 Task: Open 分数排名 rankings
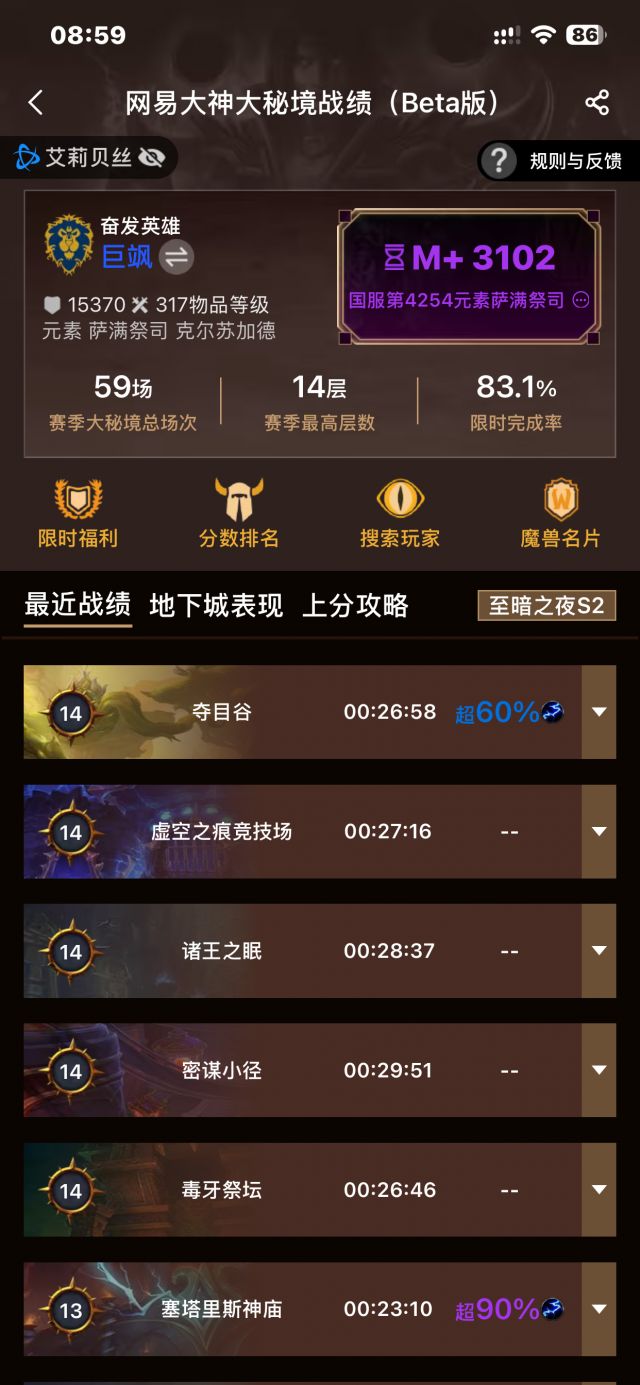239,513
